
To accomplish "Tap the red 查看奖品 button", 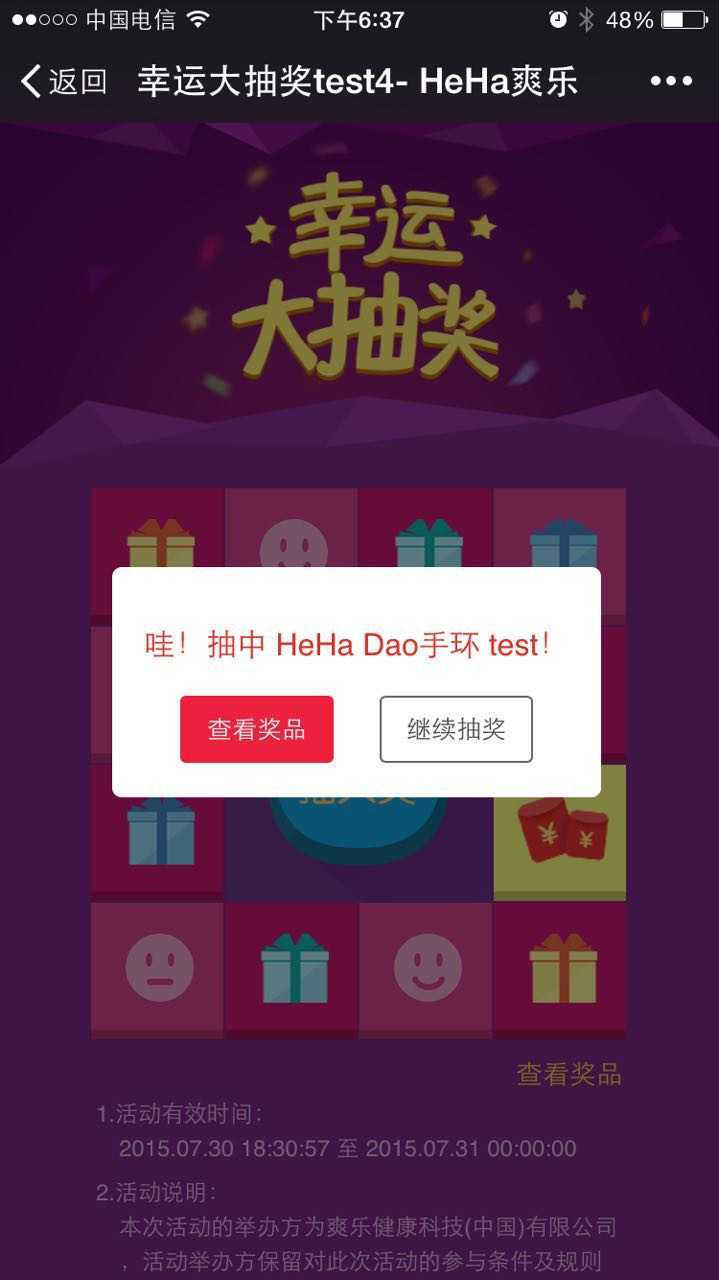I will (256, 729).
